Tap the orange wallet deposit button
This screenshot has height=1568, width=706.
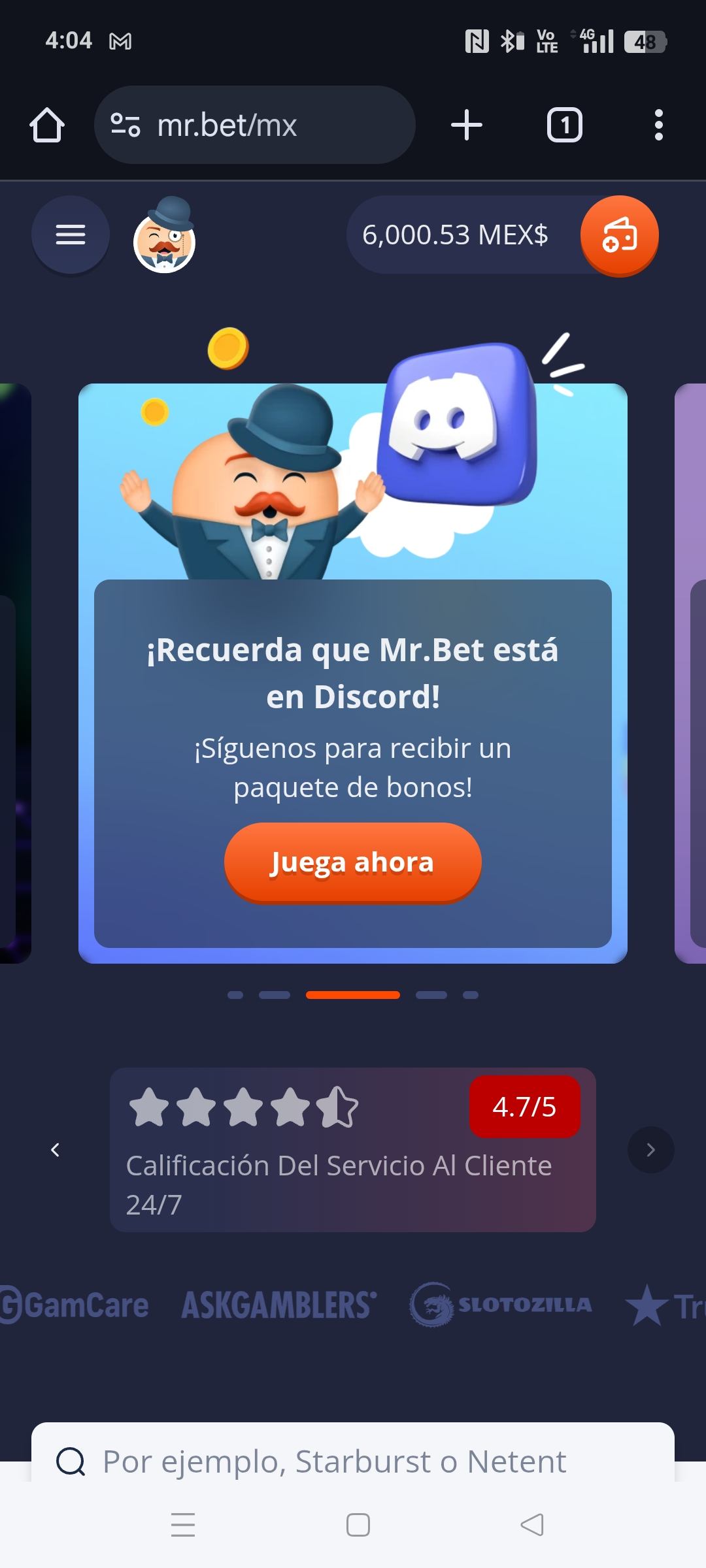point(619,235)
